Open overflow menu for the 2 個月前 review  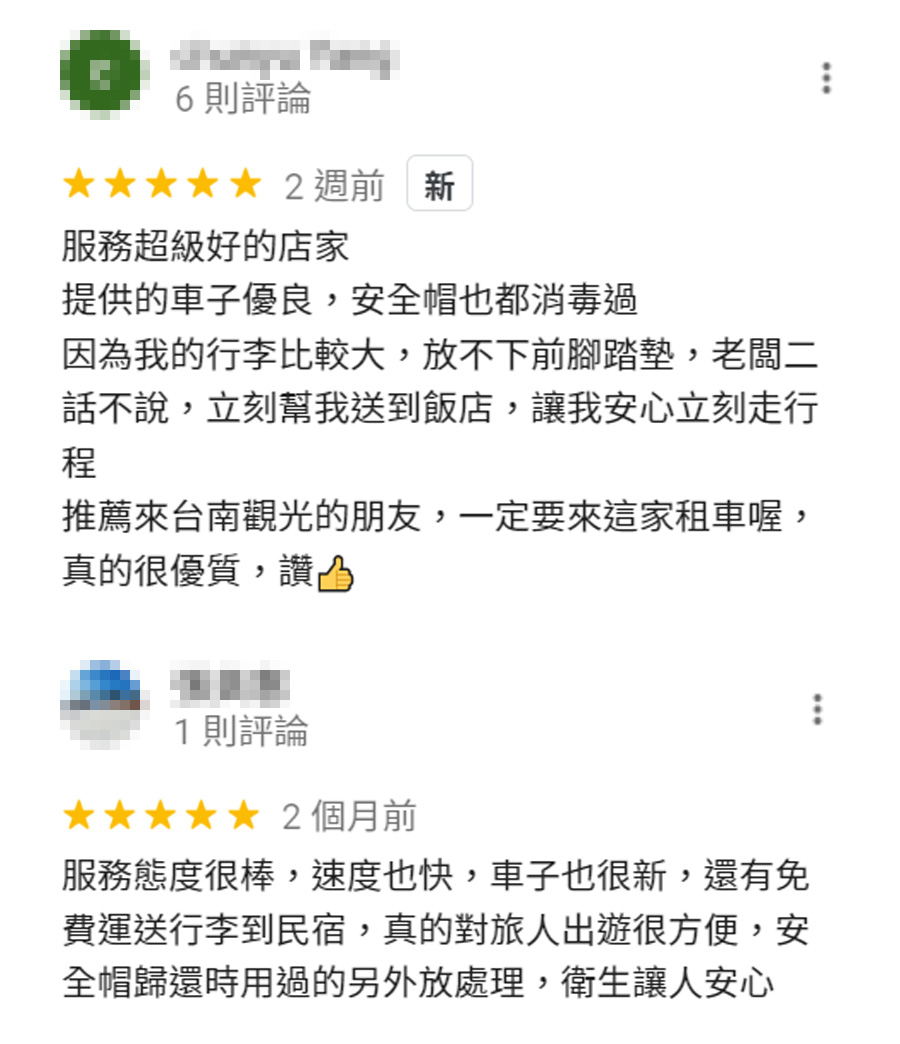tap(818, 709)
